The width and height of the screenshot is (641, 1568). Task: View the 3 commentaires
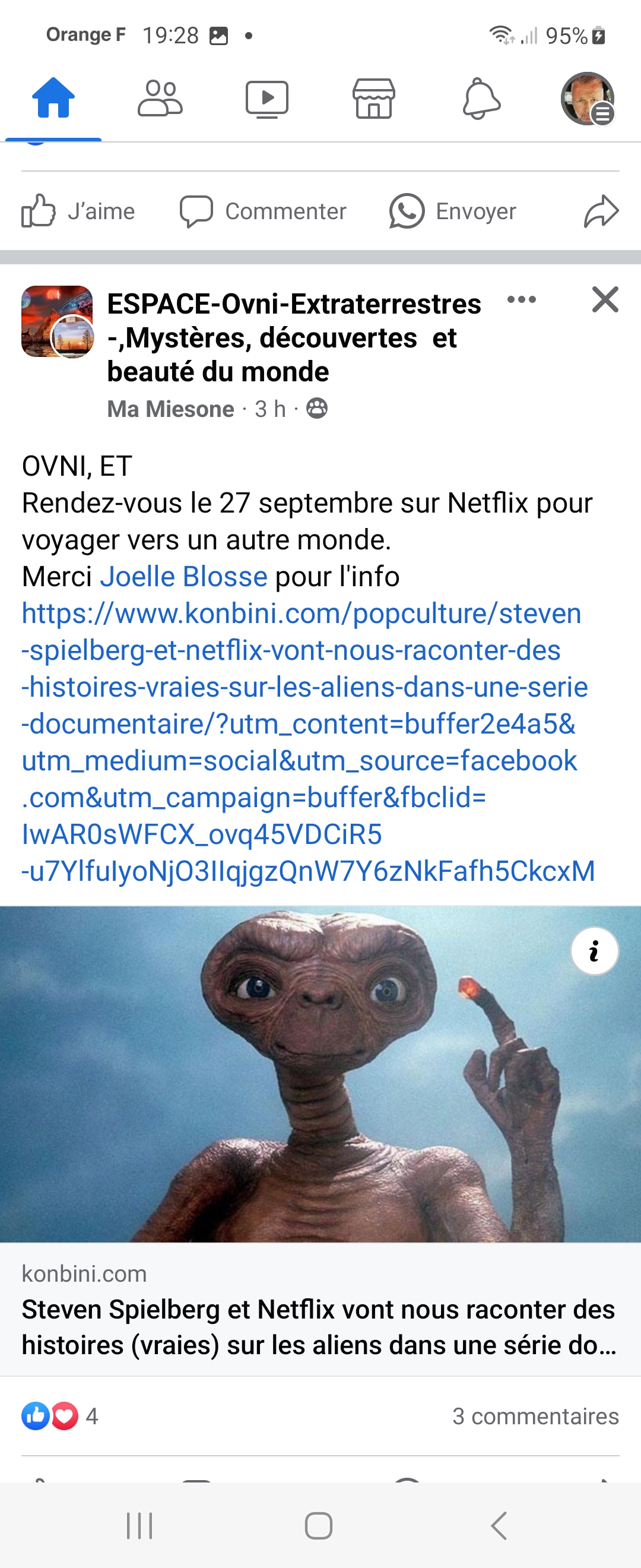535,1416
